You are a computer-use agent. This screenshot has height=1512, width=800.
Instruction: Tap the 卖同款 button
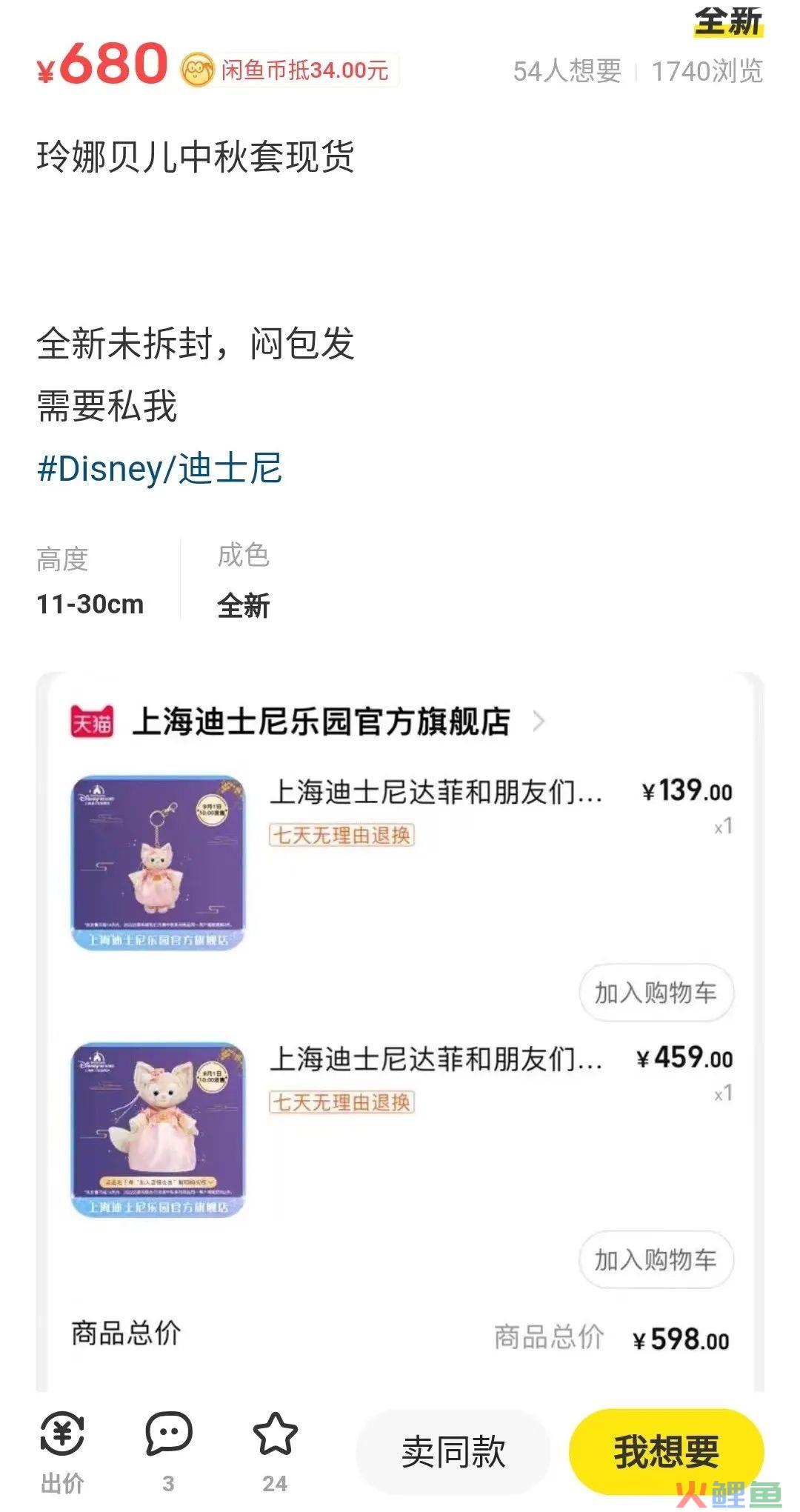453,1451
